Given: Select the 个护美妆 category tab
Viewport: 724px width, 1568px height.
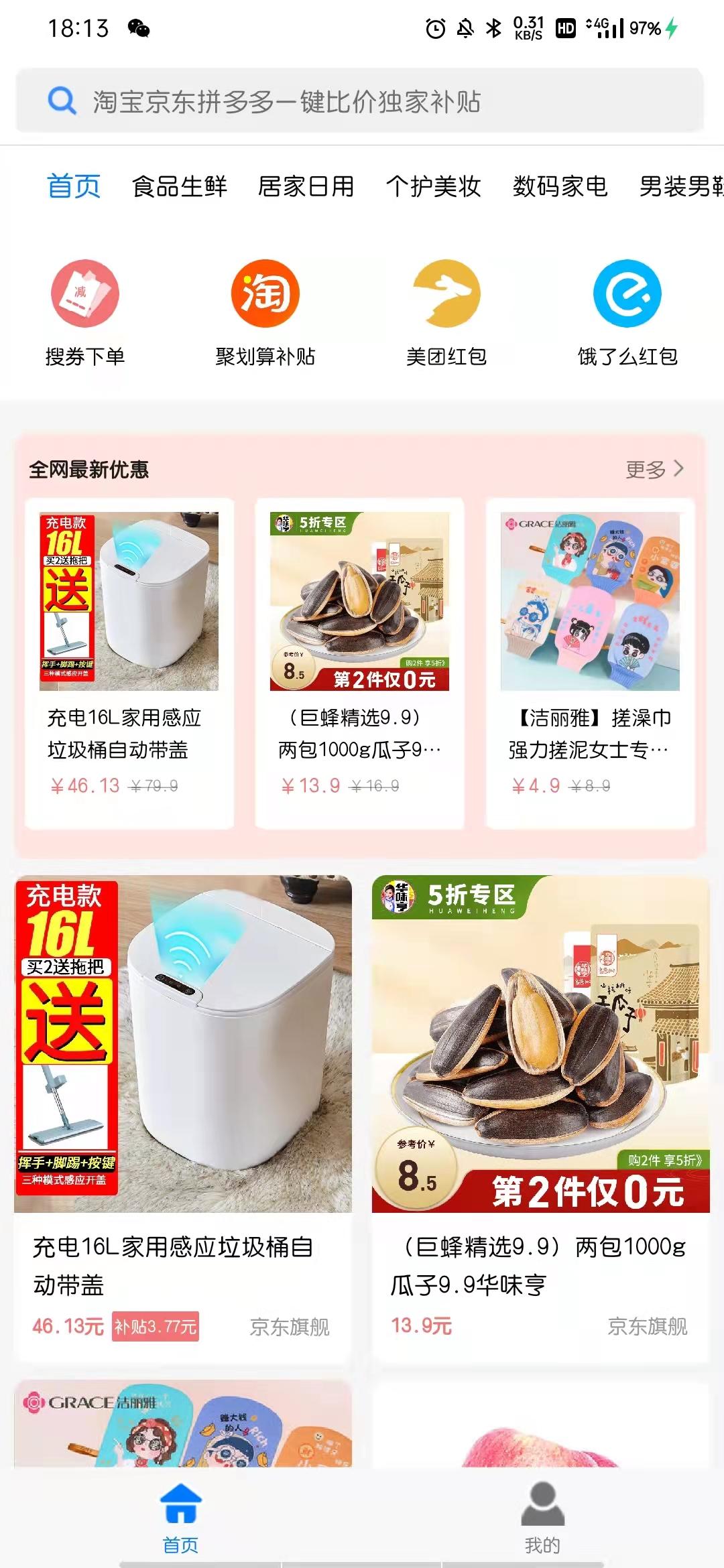Looking at the screenshot, I should (x=433, y=186).
